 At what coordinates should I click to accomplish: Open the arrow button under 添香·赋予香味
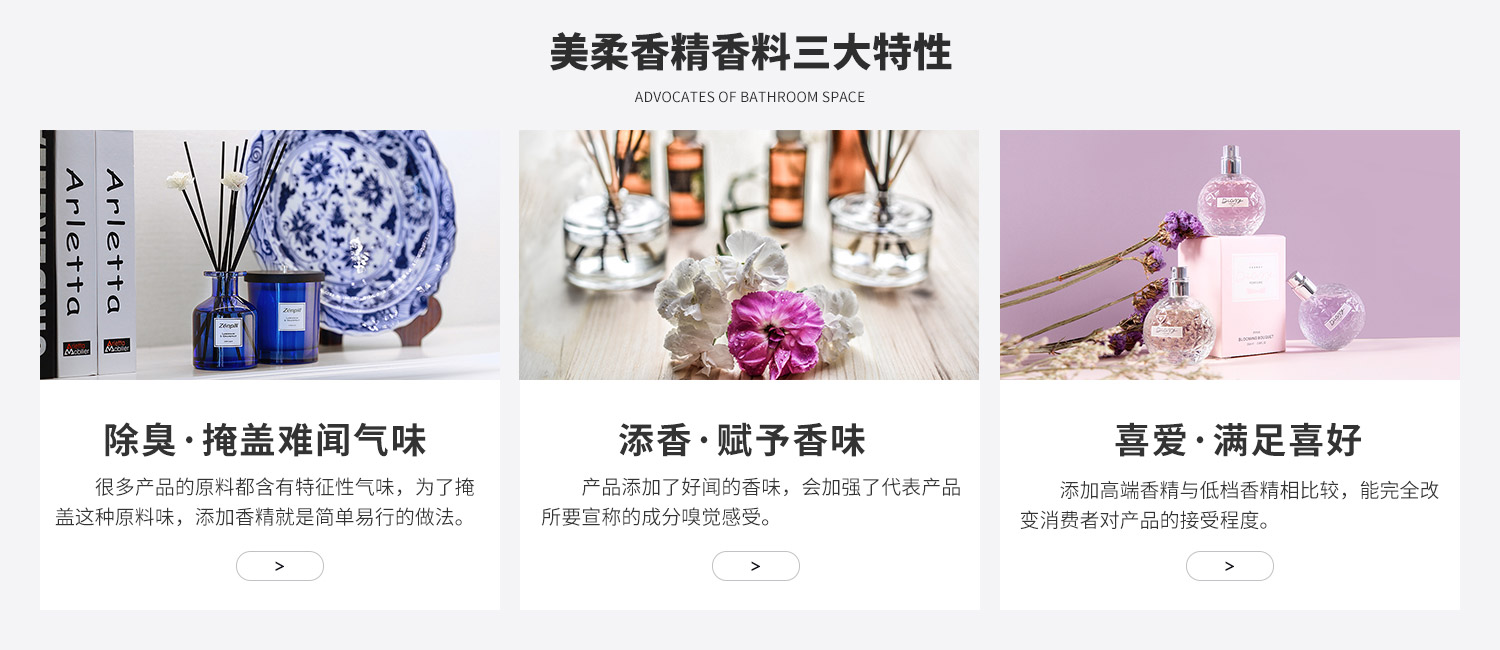coord(755,566)
